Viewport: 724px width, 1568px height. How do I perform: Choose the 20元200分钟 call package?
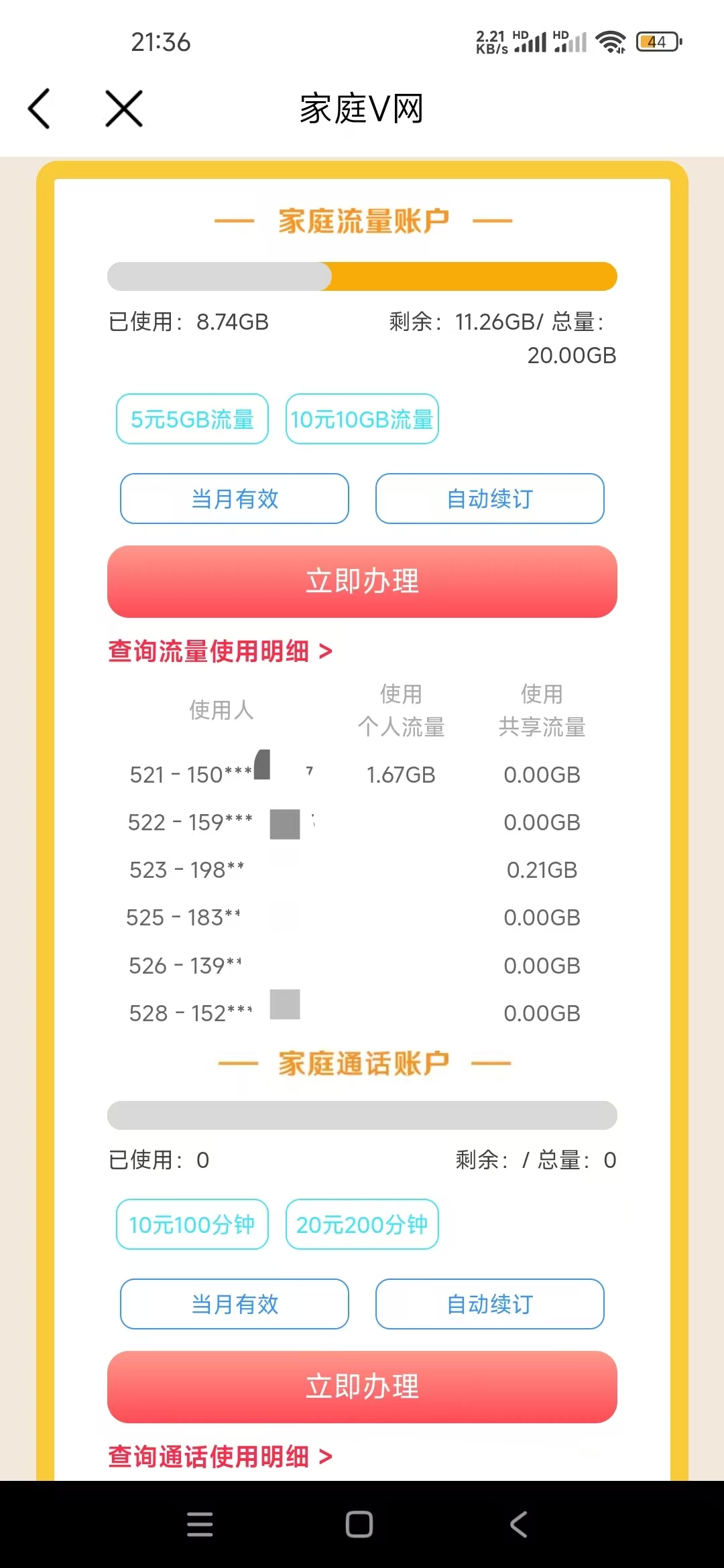(x=362, y=1224)
